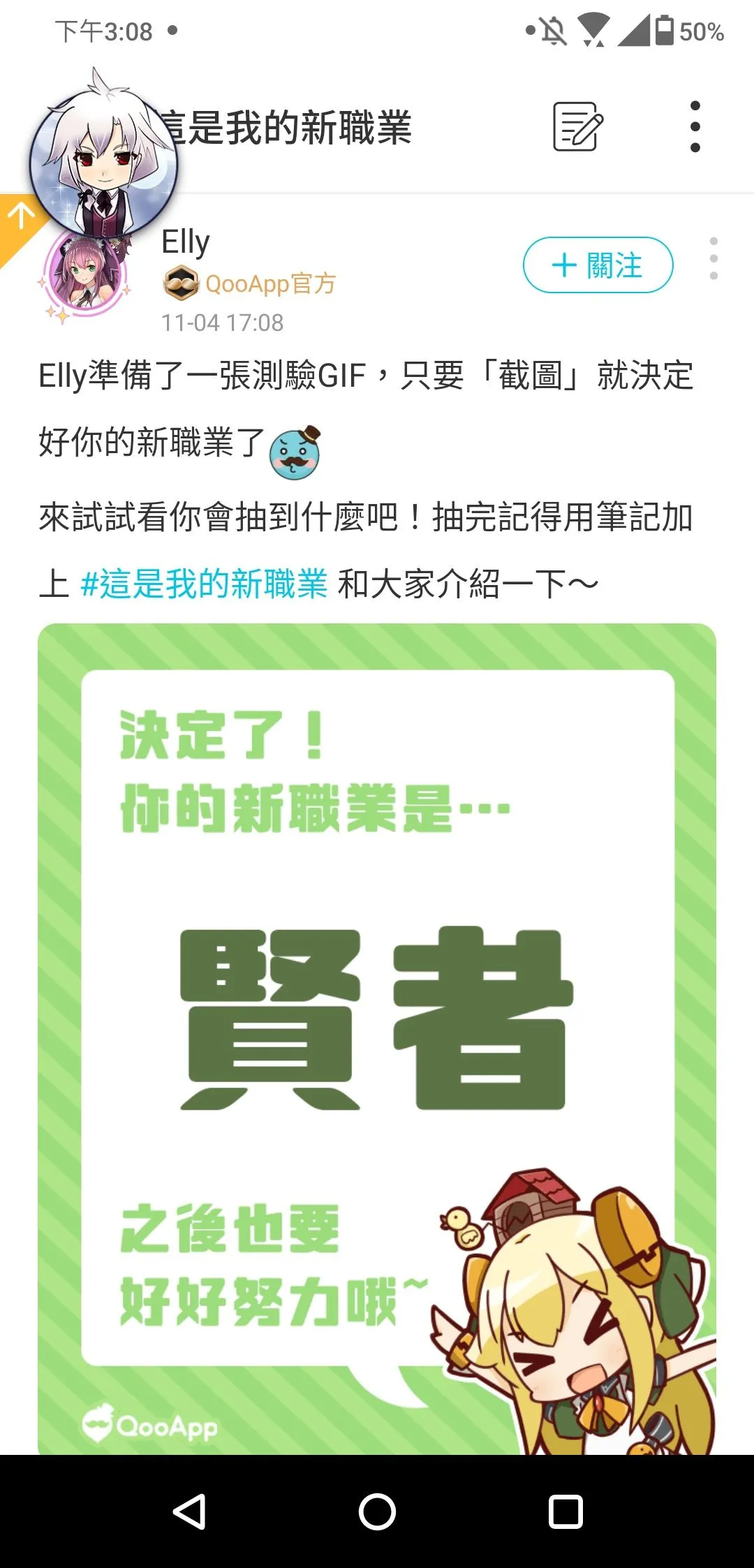Tap the floating white-haired character avatar
Viewport: 754px width, 1568px height.
pyautogui.click(x=103, y=155)
